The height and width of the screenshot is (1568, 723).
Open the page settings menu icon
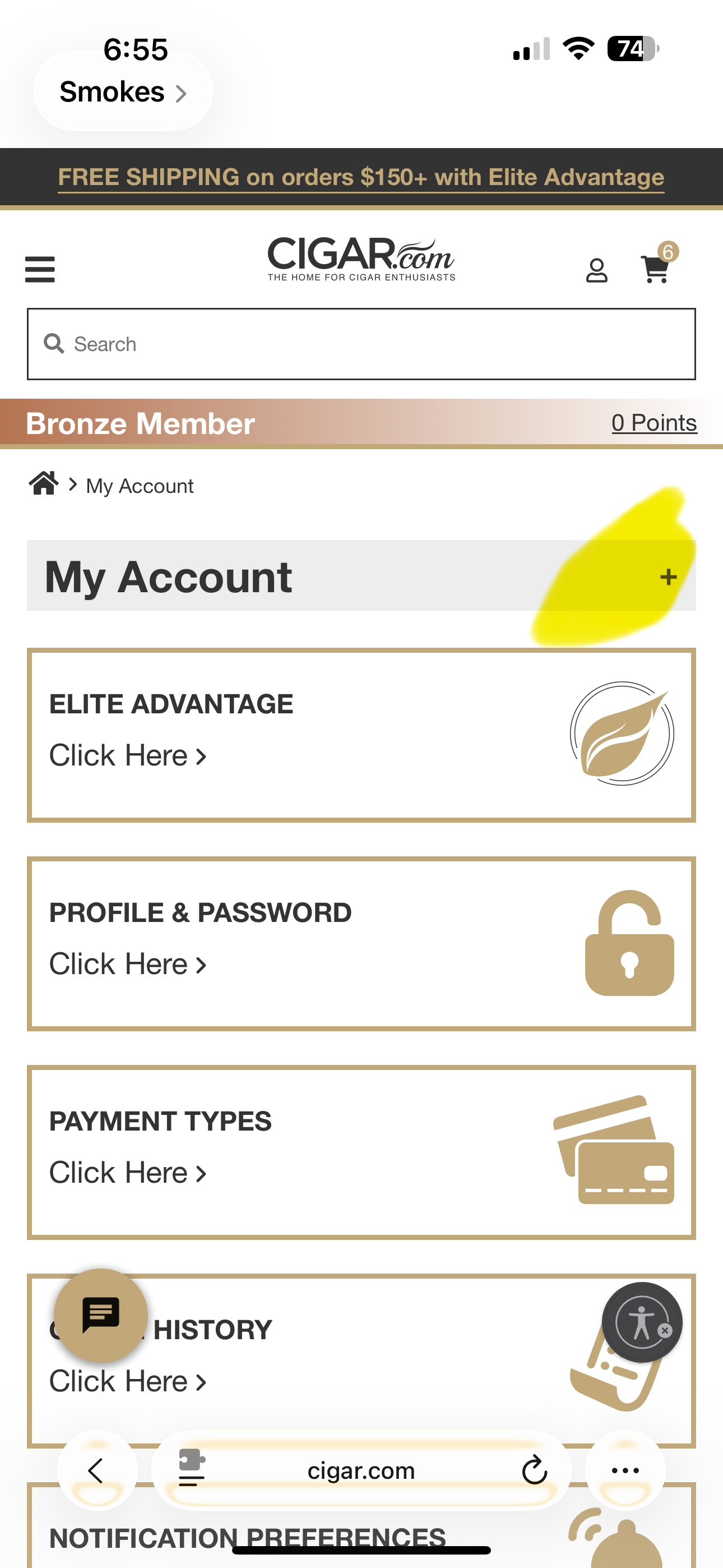tap(192, 1469)
